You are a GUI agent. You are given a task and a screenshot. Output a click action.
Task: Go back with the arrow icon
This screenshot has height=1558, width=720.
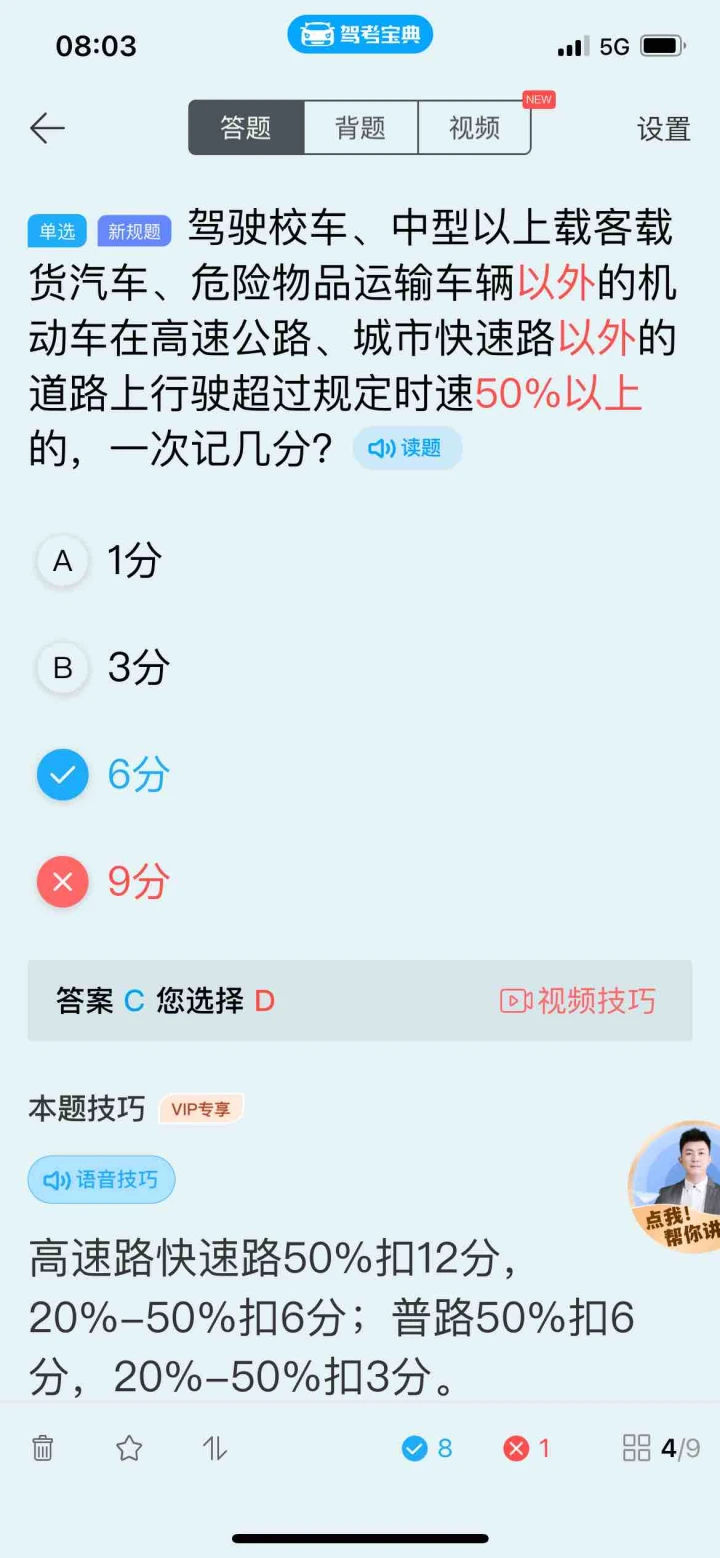point(47,128)
